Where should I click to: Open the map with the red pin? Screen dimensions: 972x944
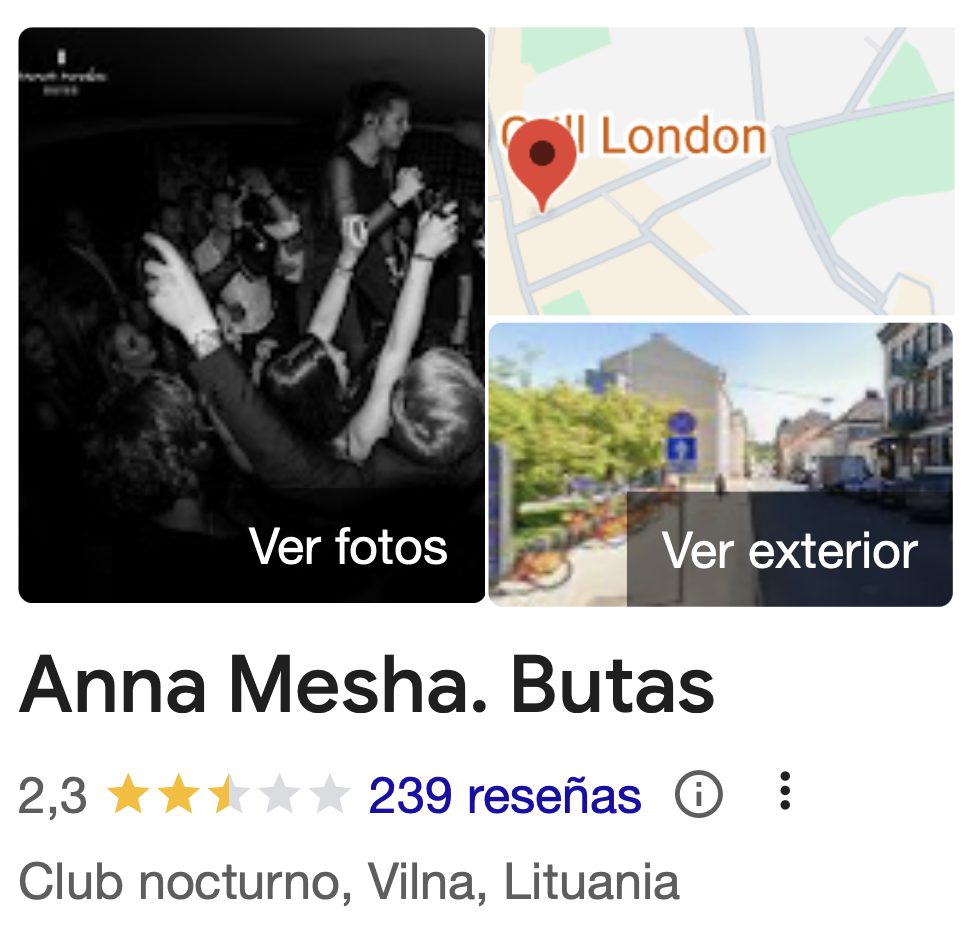coord(720,172)
